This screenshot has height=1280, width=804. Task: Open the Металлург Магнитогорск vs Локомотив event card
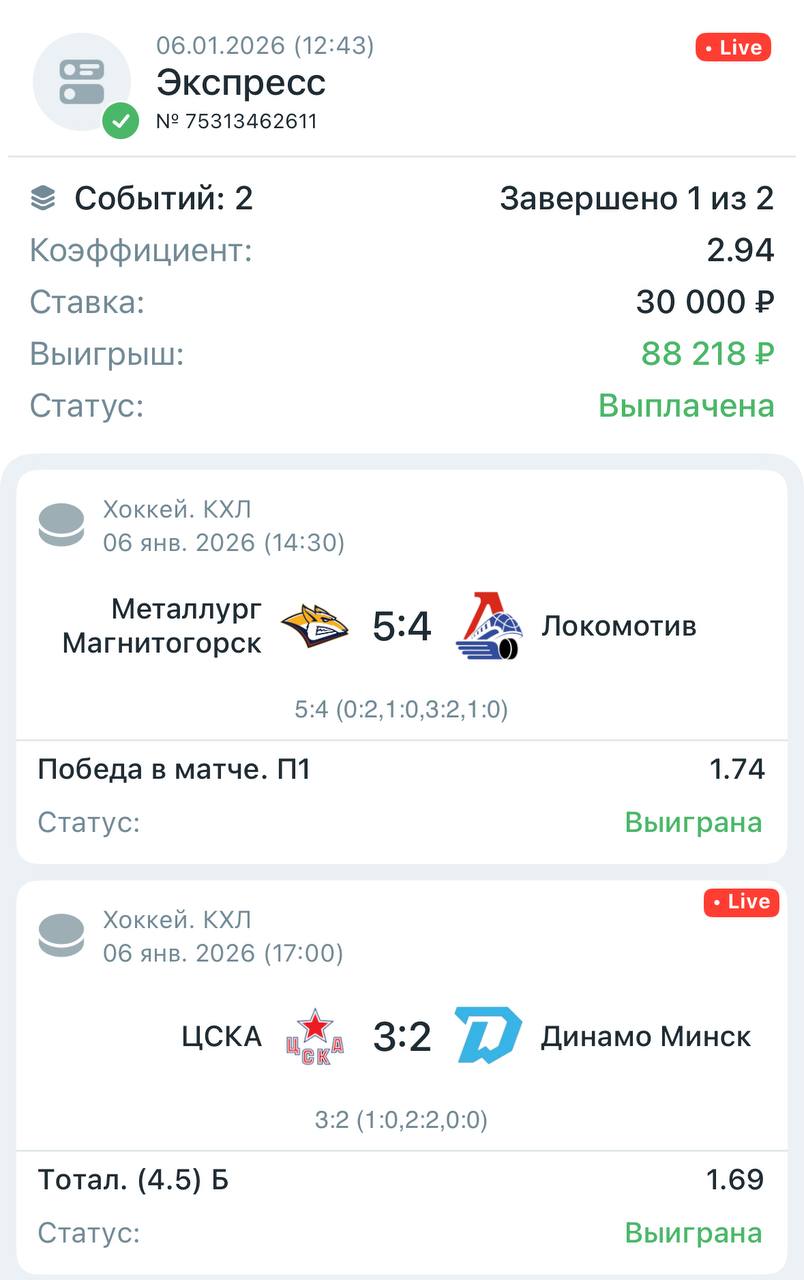pyautogui.click(x=401, y=627)
